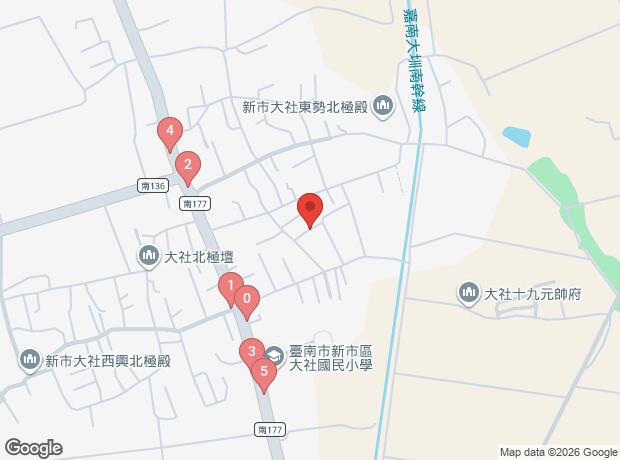Tap the unnumbered dark red location pin

310,210
